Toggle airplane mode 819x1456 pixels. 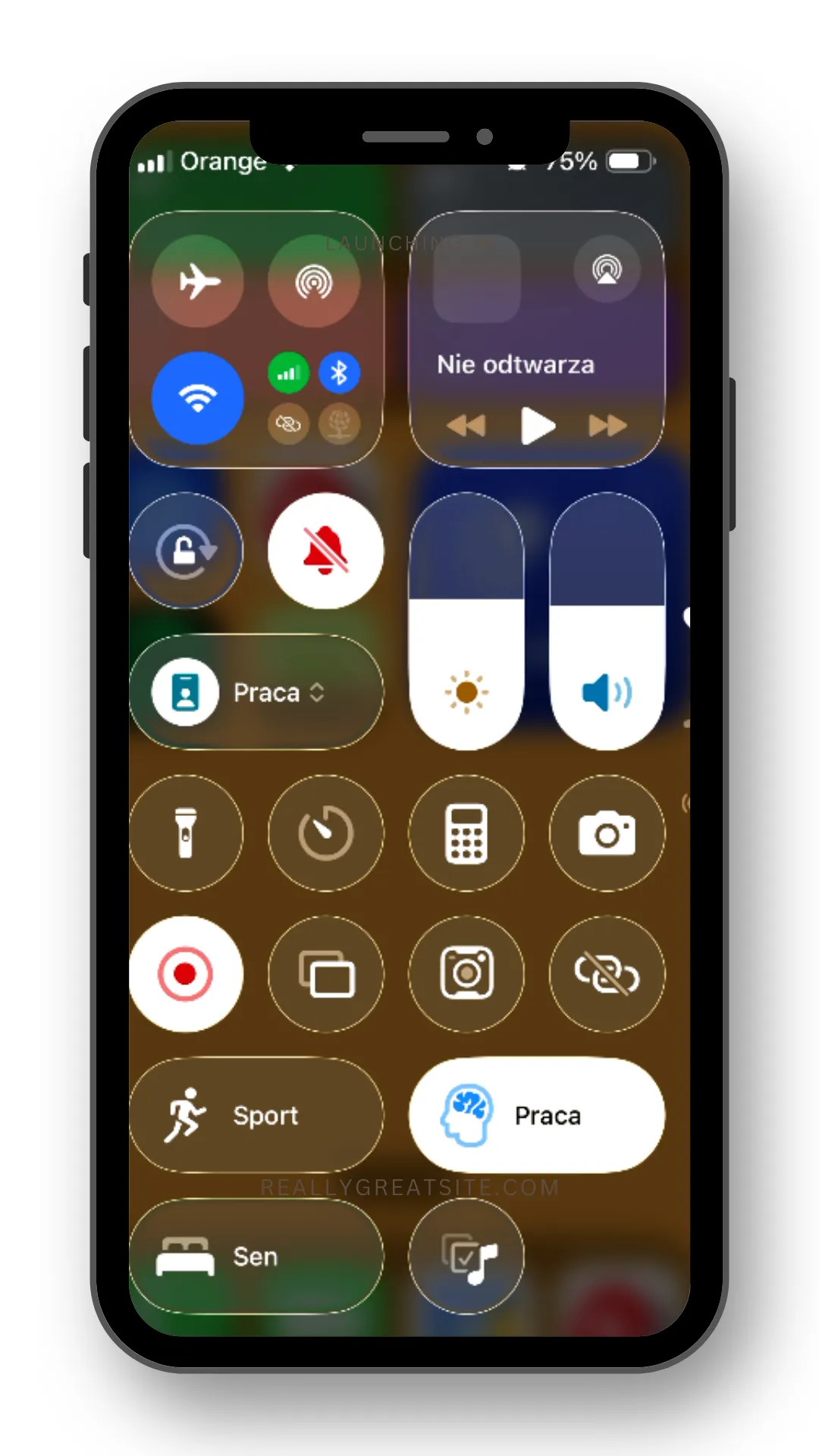click(198, 282)
